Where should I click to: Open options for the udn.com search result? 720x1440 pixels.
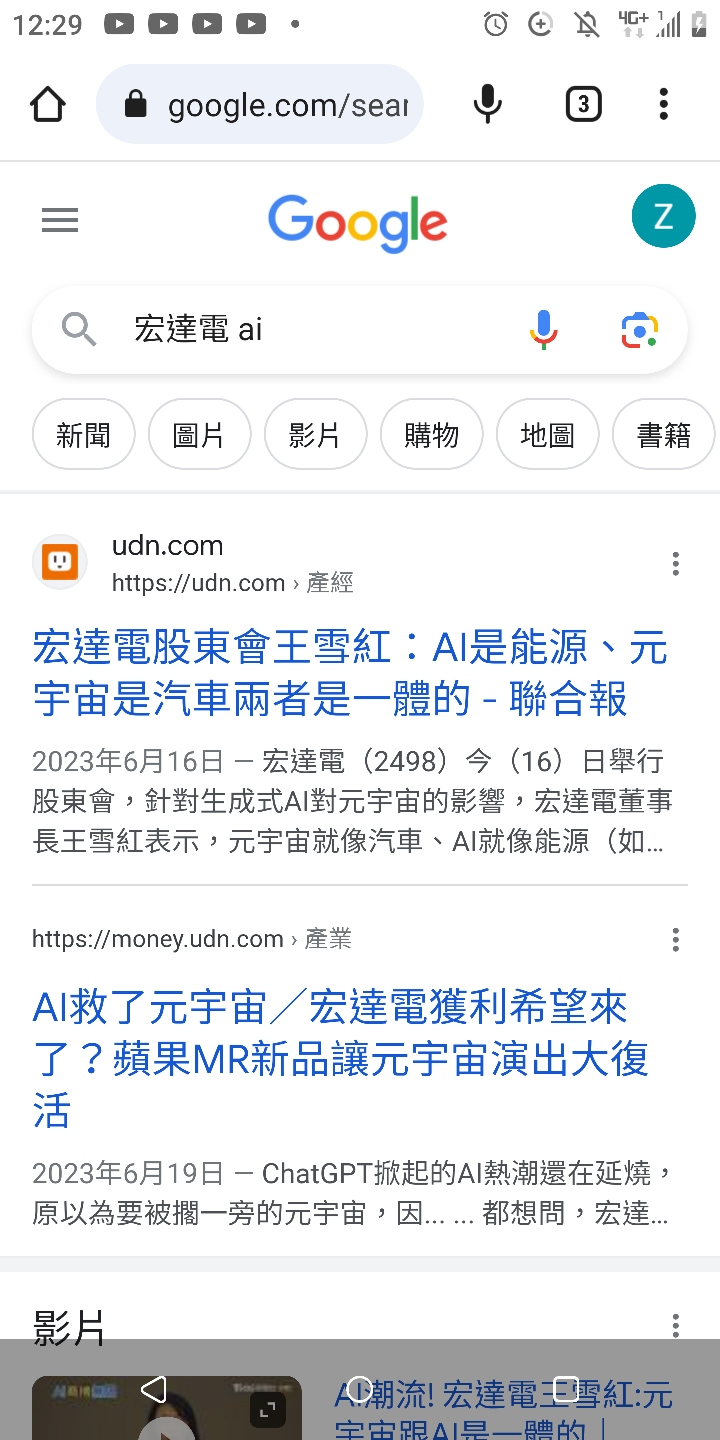click(675, 563)
